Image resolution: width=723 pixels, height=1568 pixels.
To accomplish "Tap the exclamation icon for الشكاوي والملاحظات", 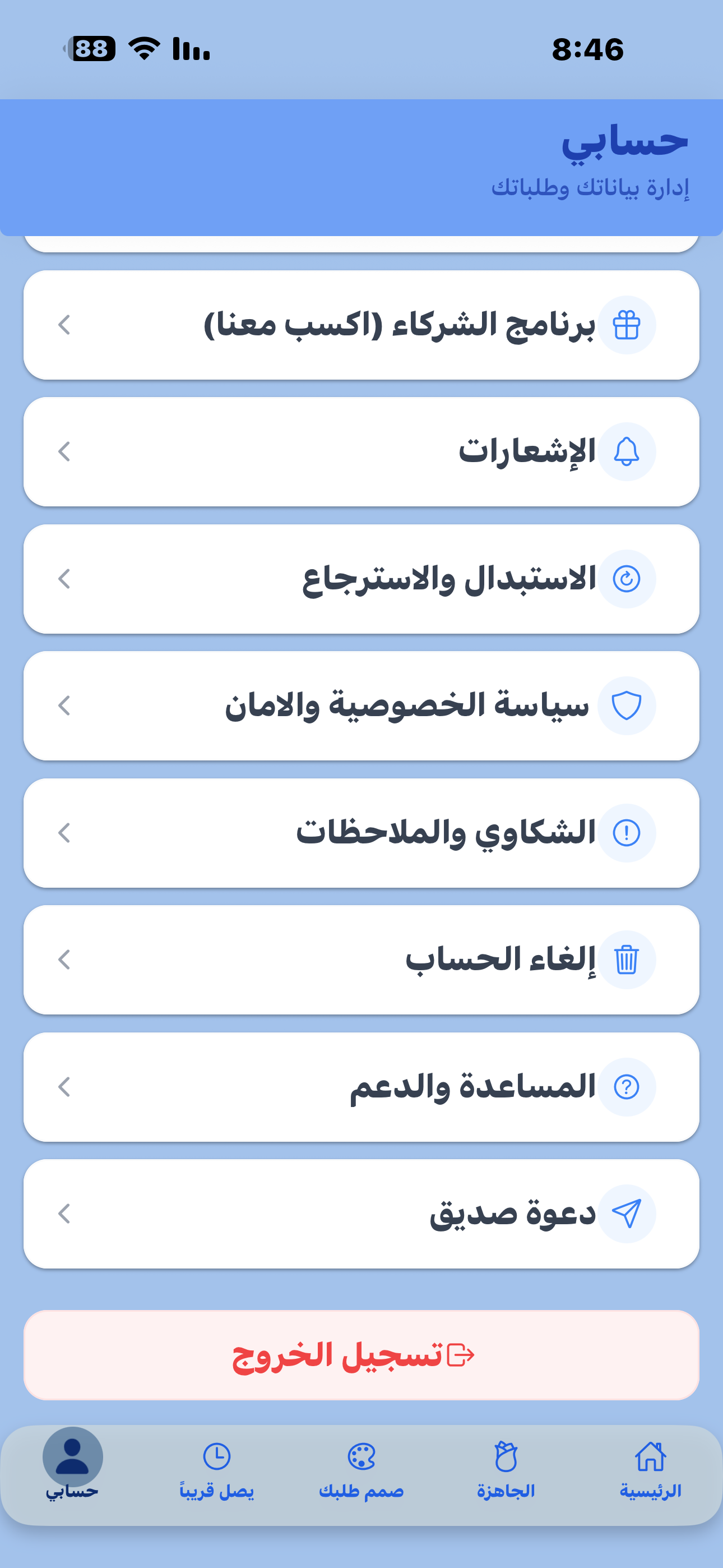I will pyautogui.click(x=628, y=833).
